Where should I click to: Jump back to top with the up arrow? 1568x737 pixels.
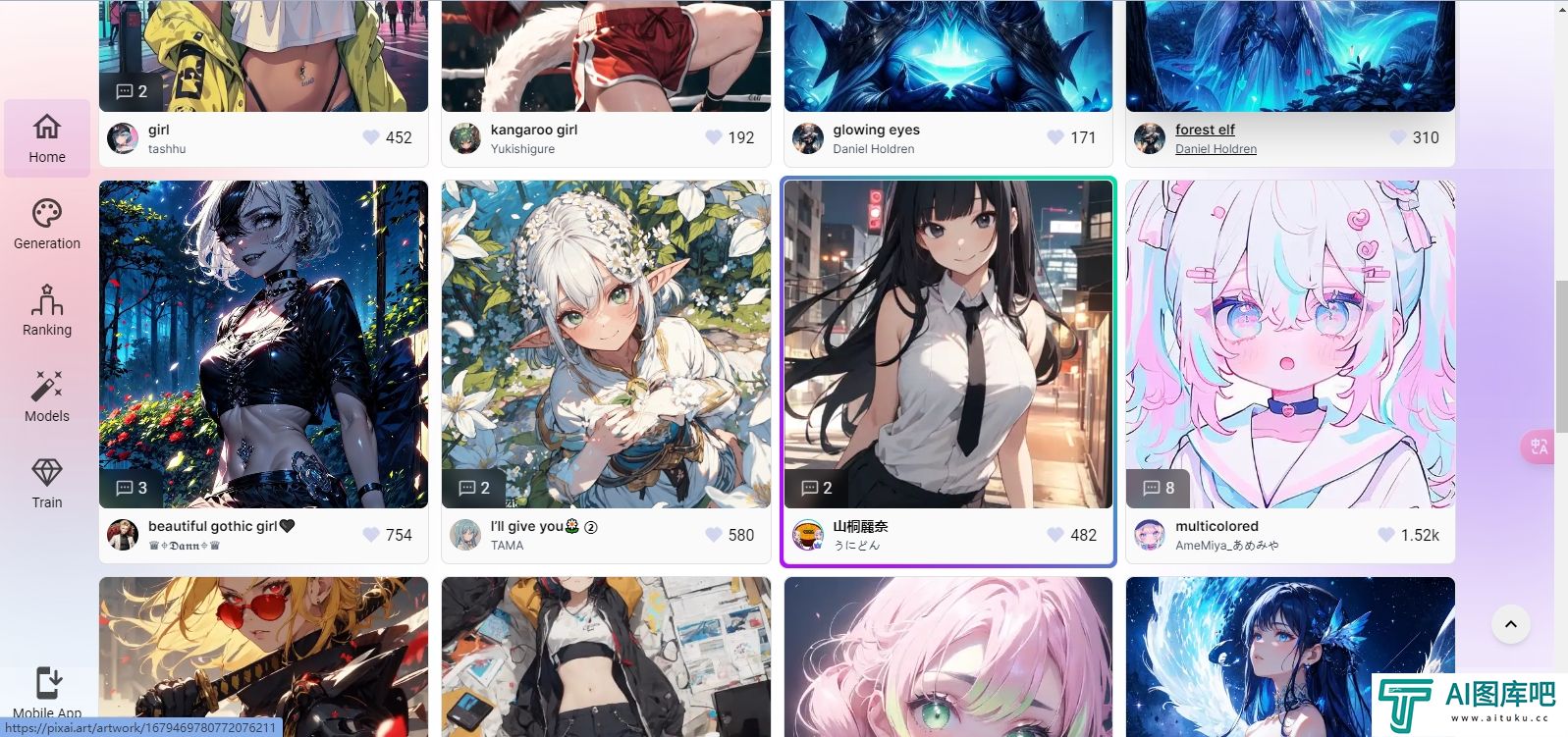[x=1510, y=624]
